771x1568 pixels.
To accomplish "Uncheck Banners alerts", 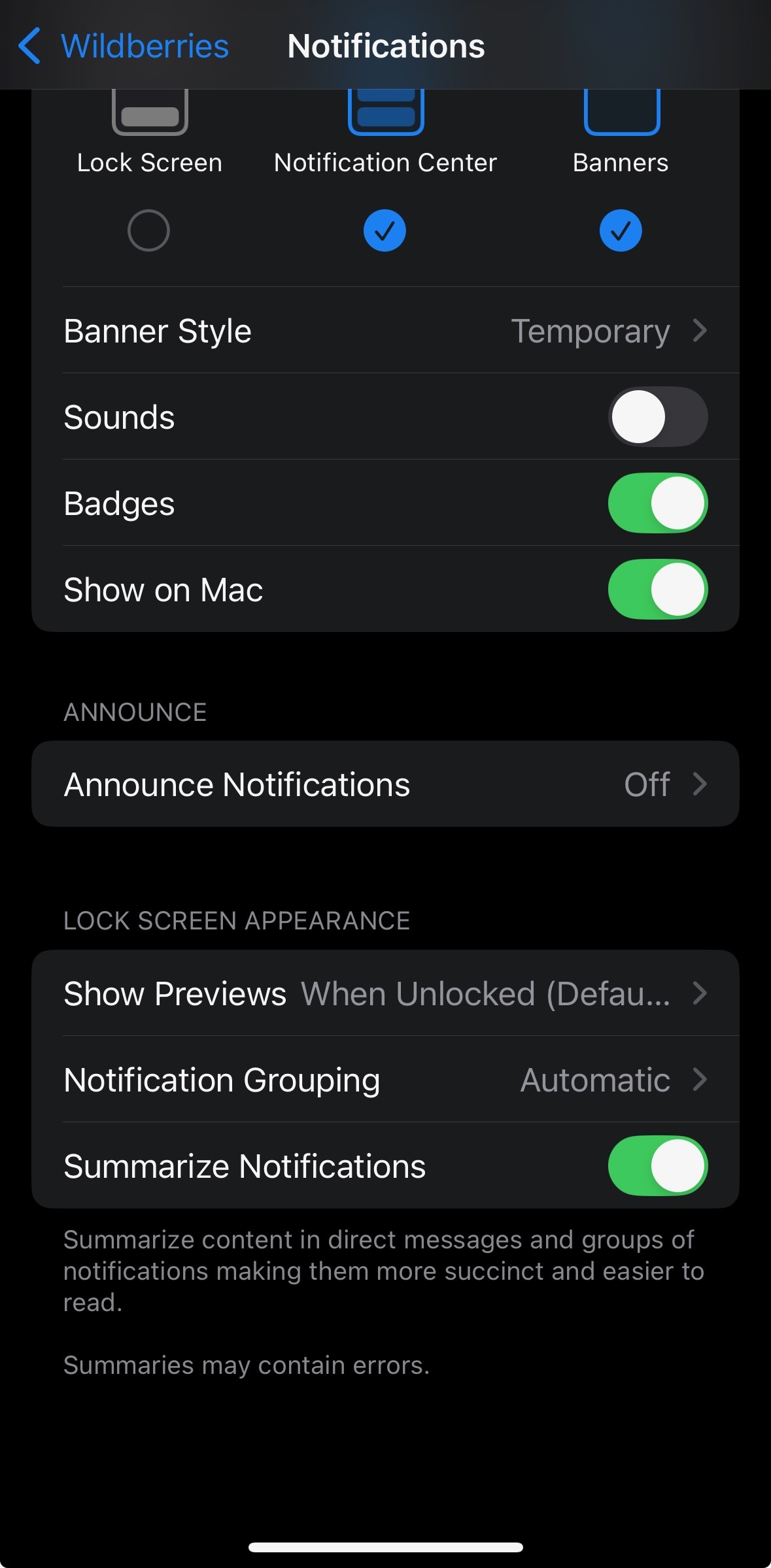I will pyautogui.click(x=620, y=230).
